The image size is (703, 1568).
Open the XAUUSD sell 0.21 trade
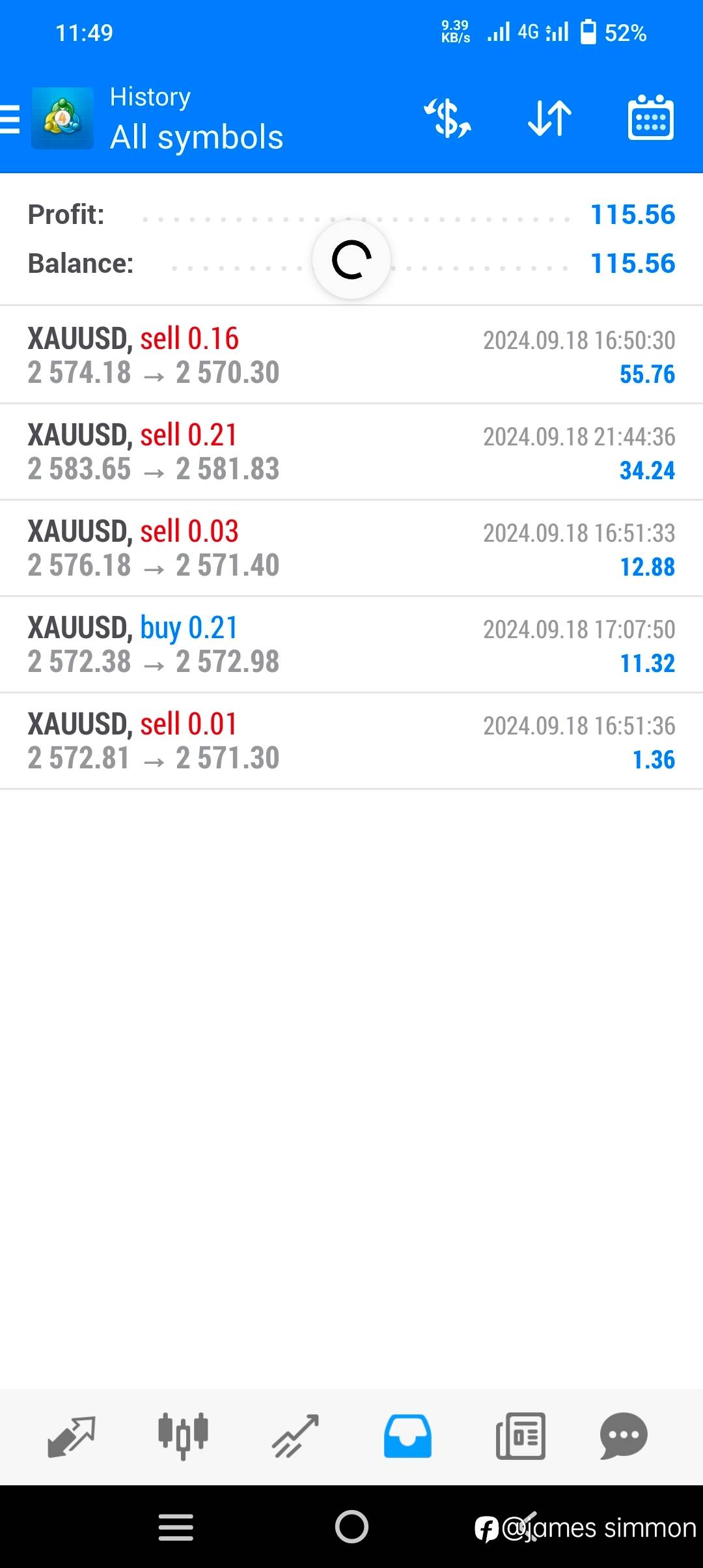click(x=351, y=451)
